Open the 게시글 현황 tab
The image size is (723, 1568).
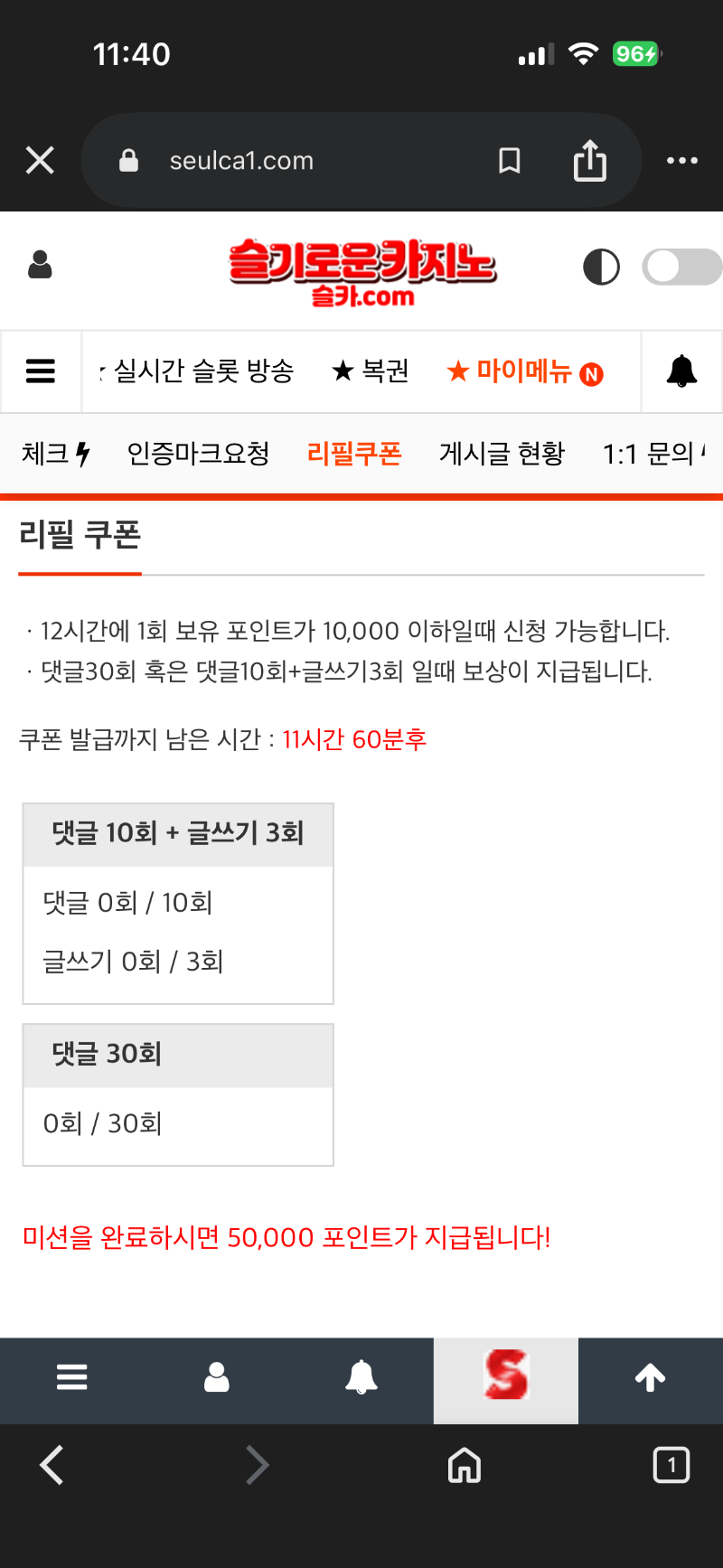[502, 454]
